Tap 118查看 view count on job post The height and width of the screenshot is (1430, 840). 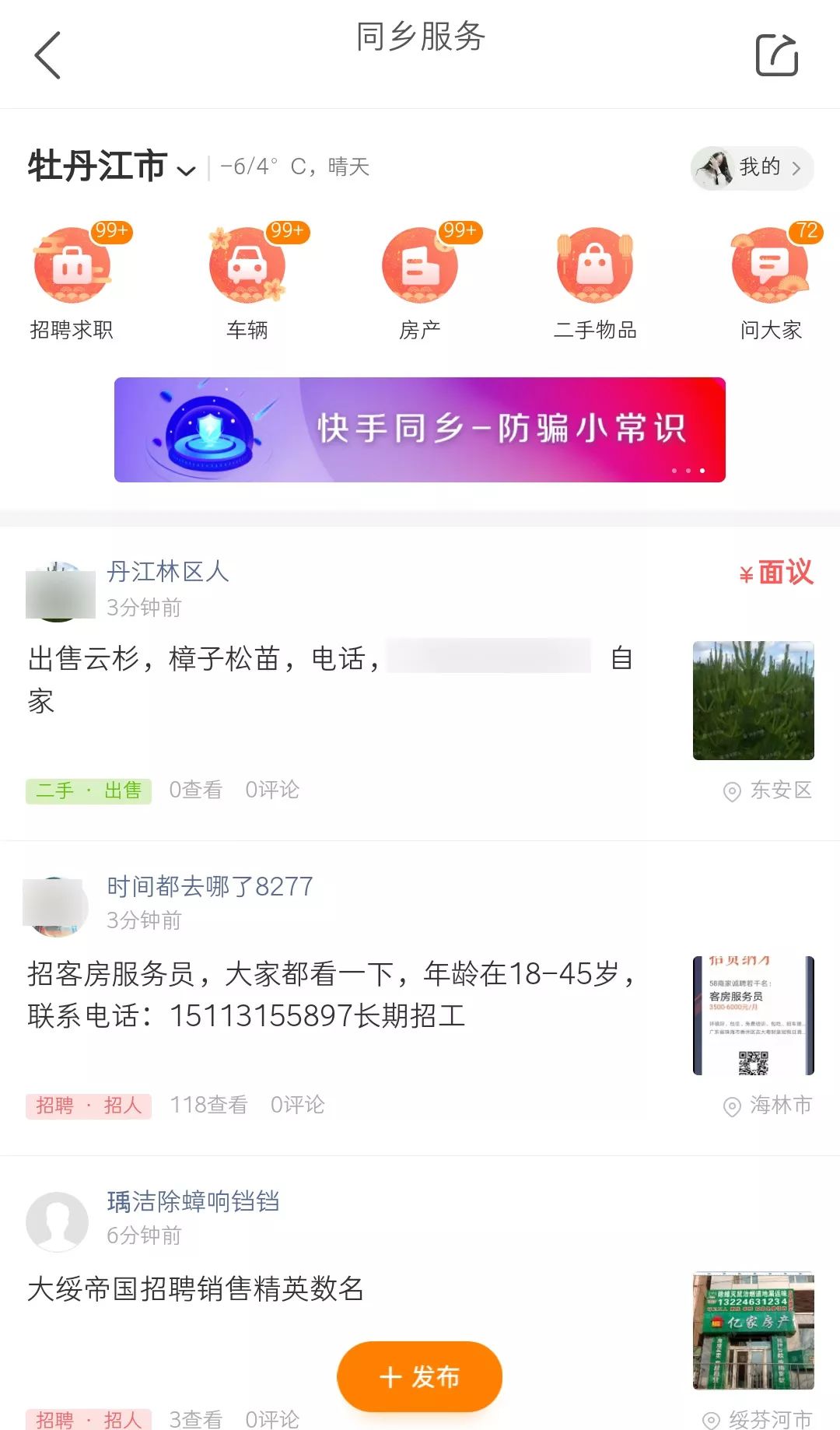point(208,1106)
